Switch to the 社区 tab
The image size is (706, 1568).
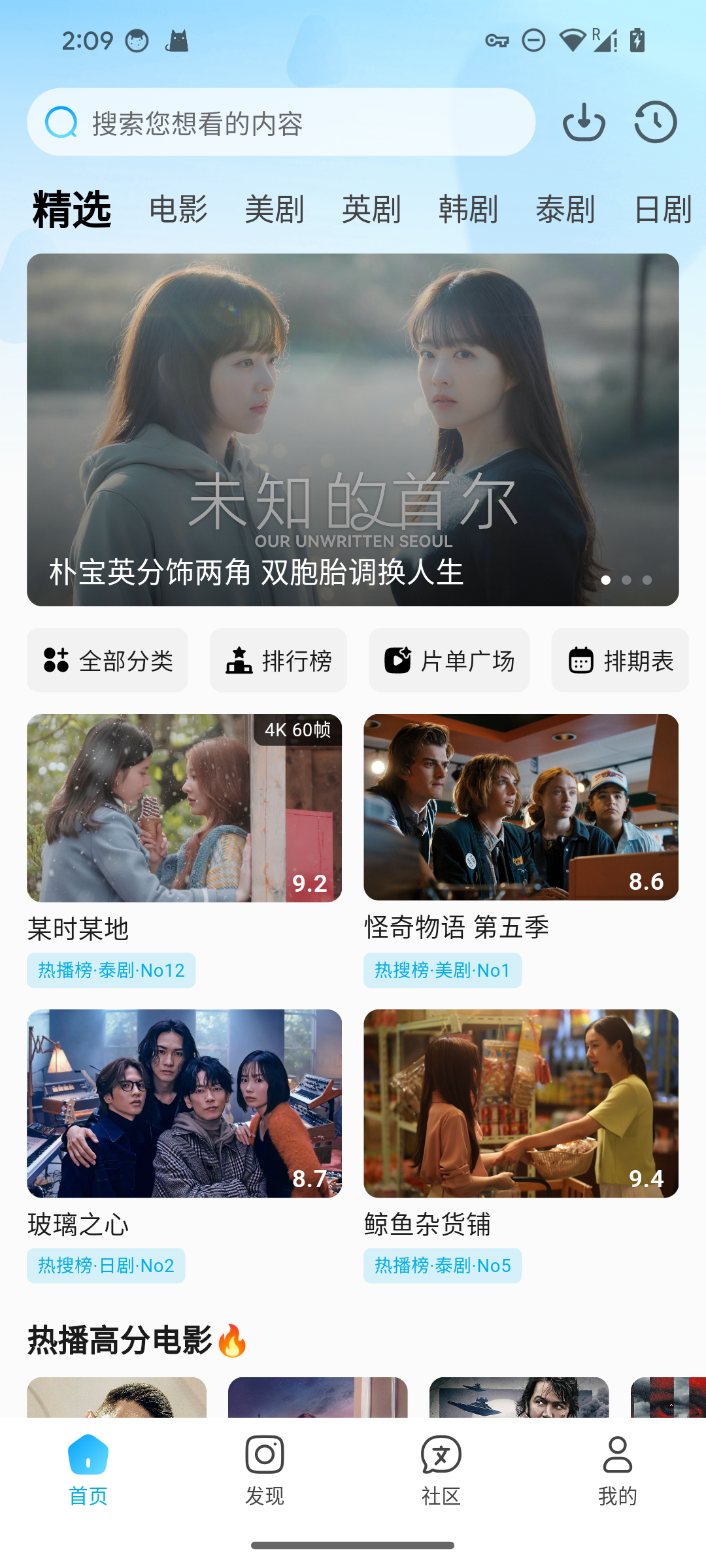[441, 1470]
